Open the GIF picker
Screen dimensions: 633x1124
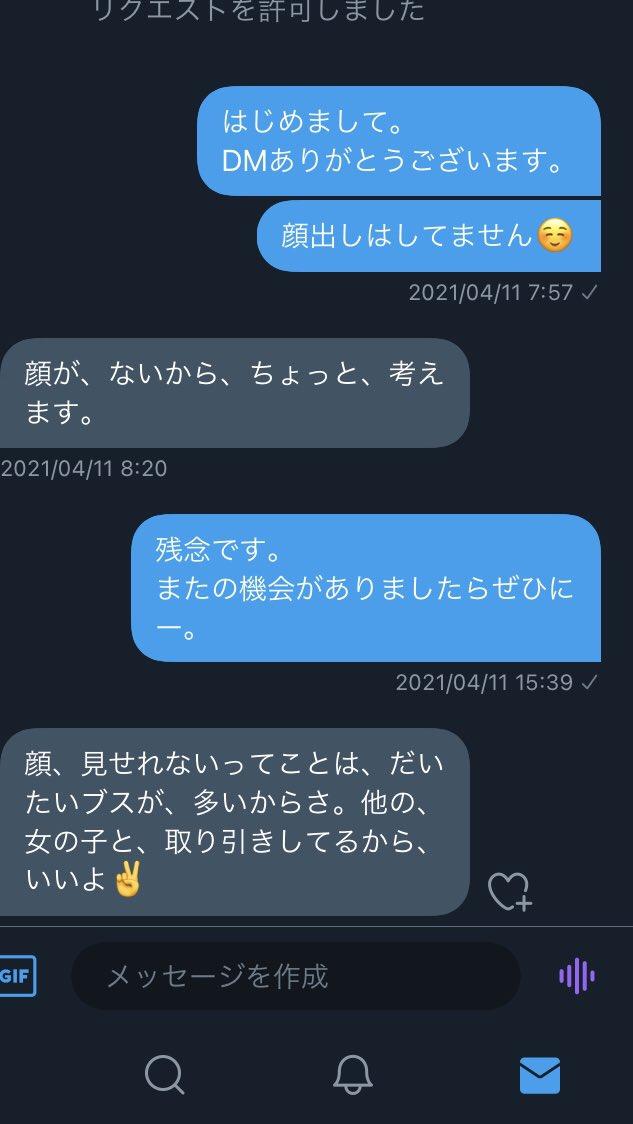pos(16,976)
